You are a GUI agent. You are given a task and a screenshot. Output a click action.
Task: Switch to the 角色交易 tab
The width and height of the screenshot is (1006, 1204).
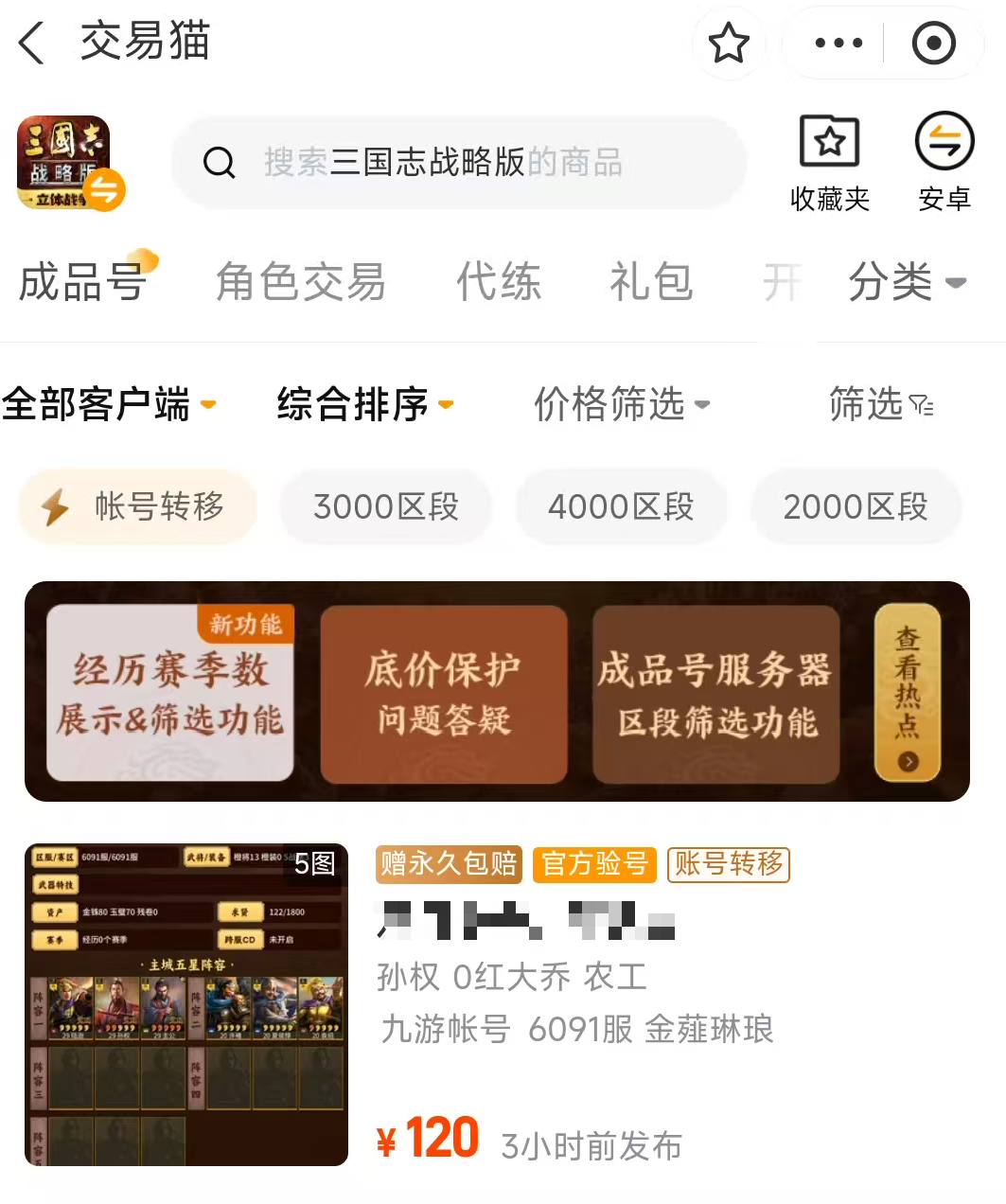(x=300, y=282)
